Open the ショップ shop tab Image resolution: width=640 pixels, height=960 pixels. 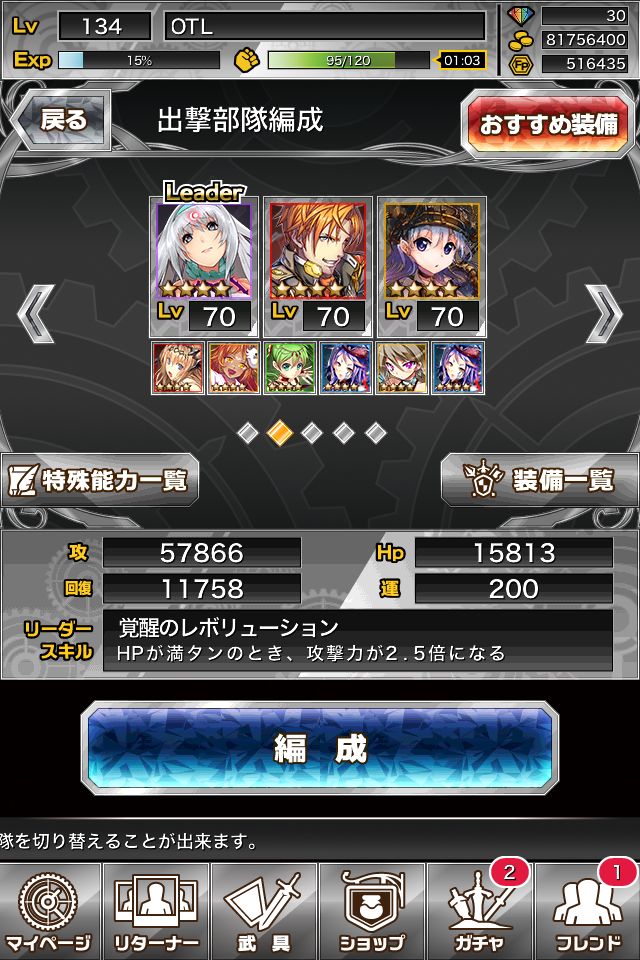coord(372,912)
